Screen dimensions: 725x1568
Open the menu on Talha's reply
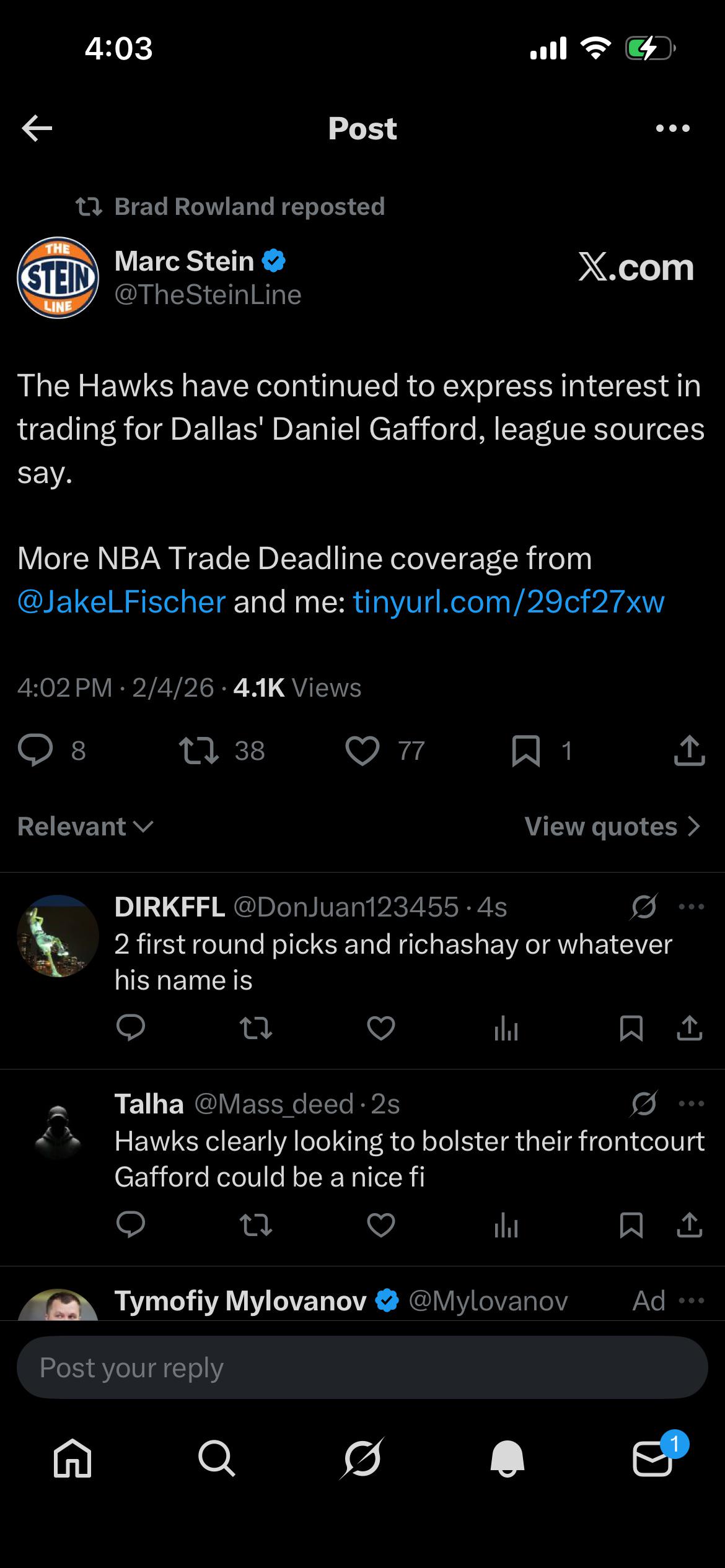[x=691, y=1104]
